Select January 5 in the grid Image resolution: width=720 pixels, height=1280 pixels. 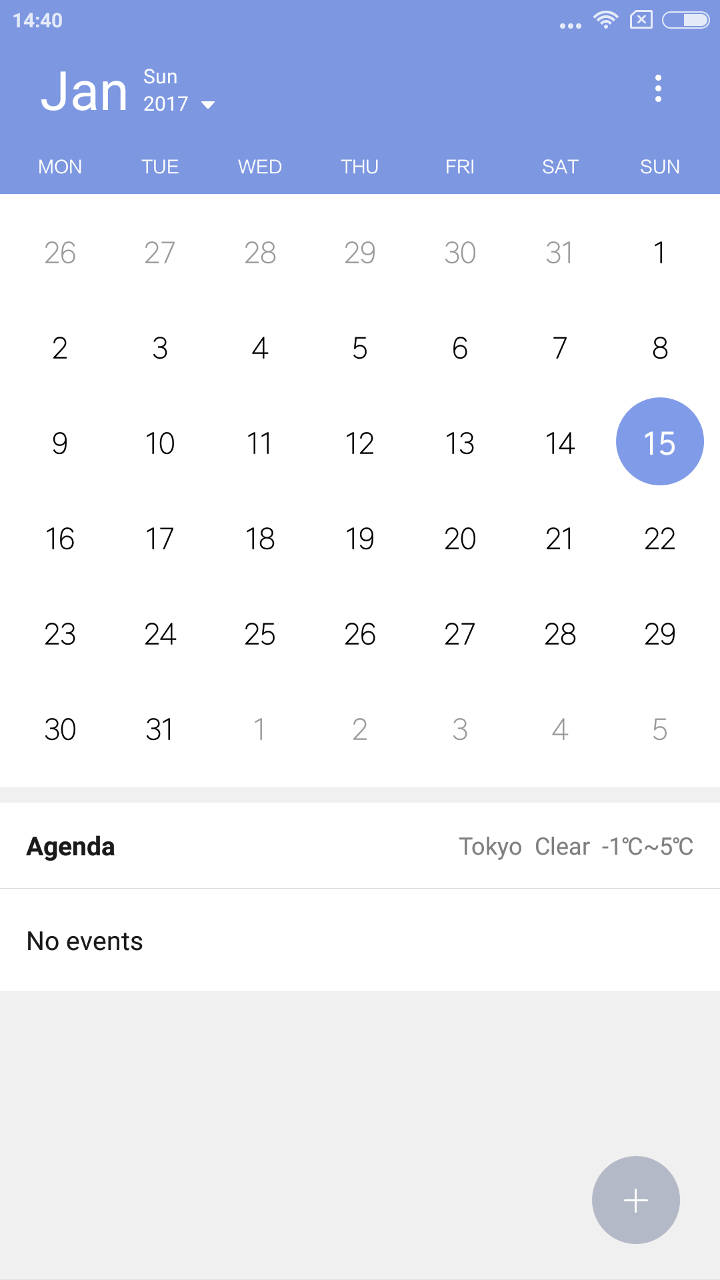(360, 348)
